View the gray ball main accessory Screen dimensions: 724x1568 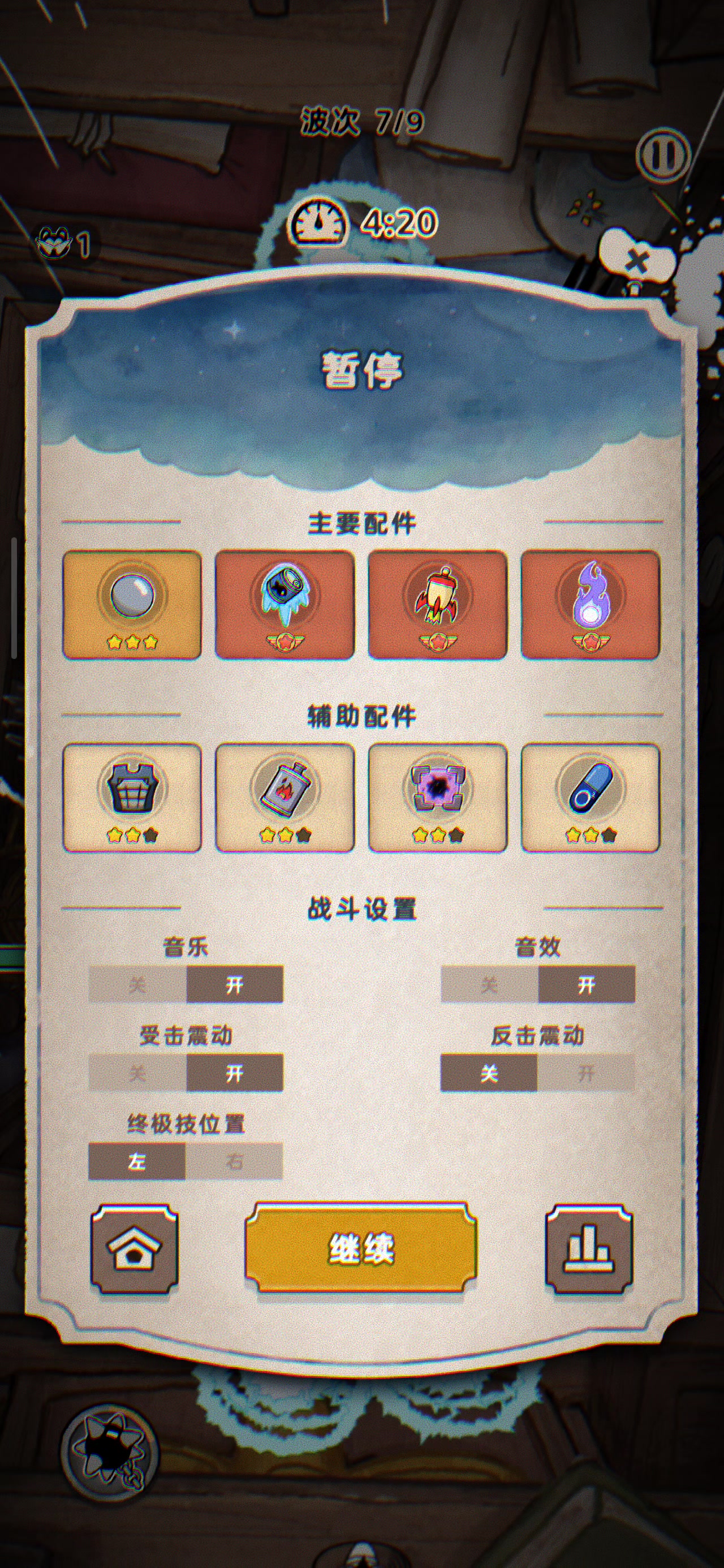(132, 605)
